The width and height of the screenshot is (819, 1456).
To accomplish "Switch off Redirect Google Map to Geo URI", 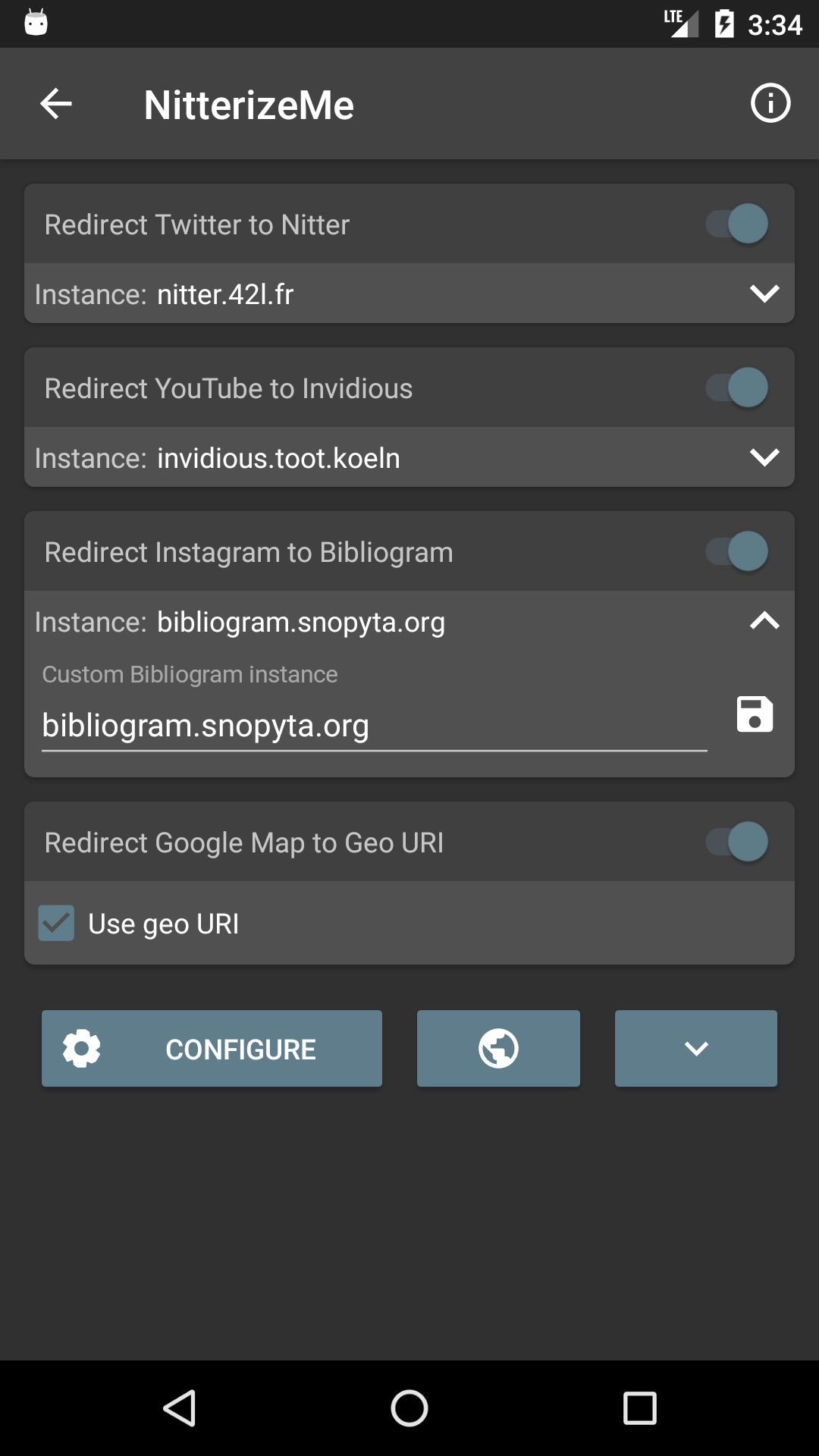I will [737, 842].
